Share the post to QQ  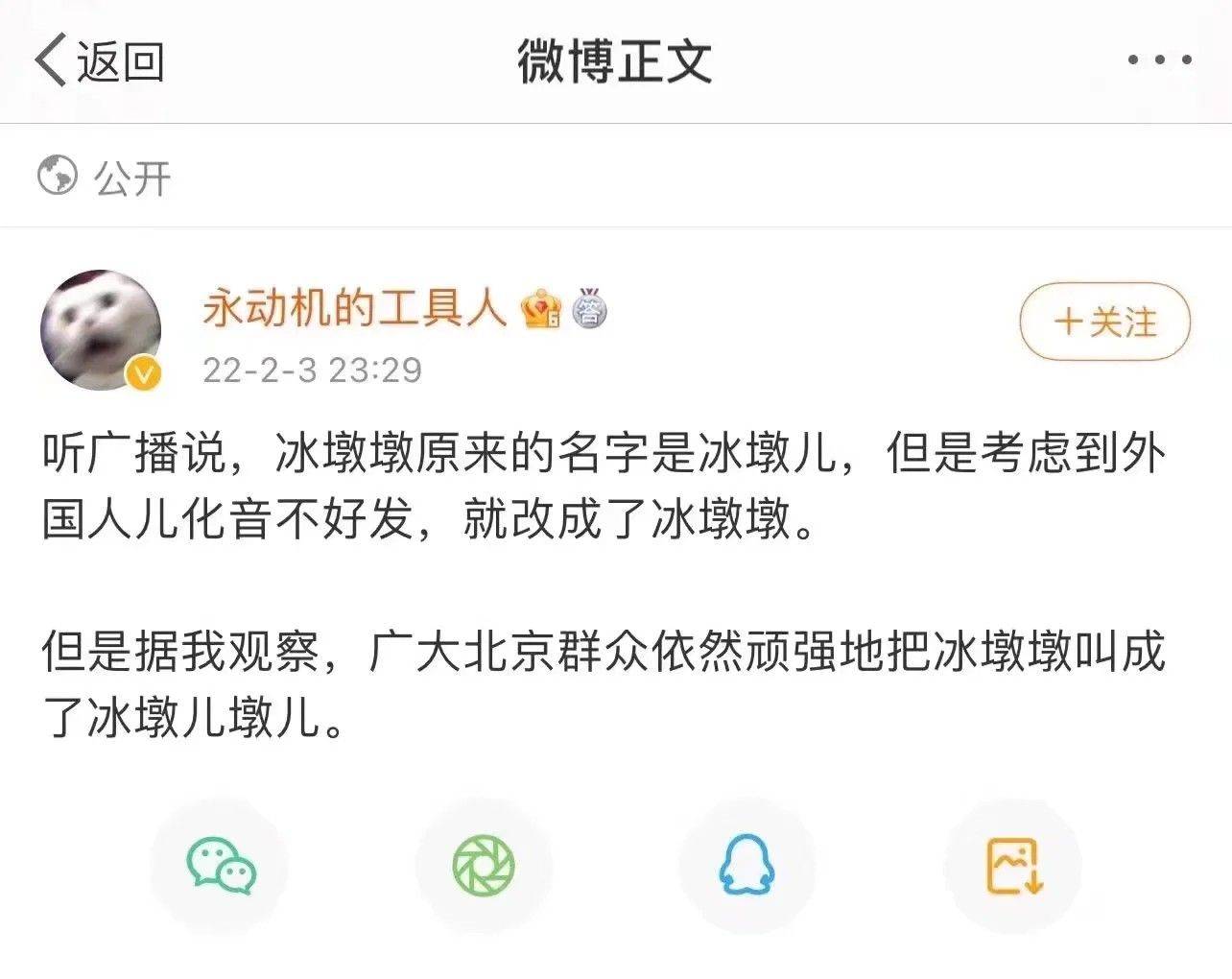pyautogui.click(x=746, y=866)
